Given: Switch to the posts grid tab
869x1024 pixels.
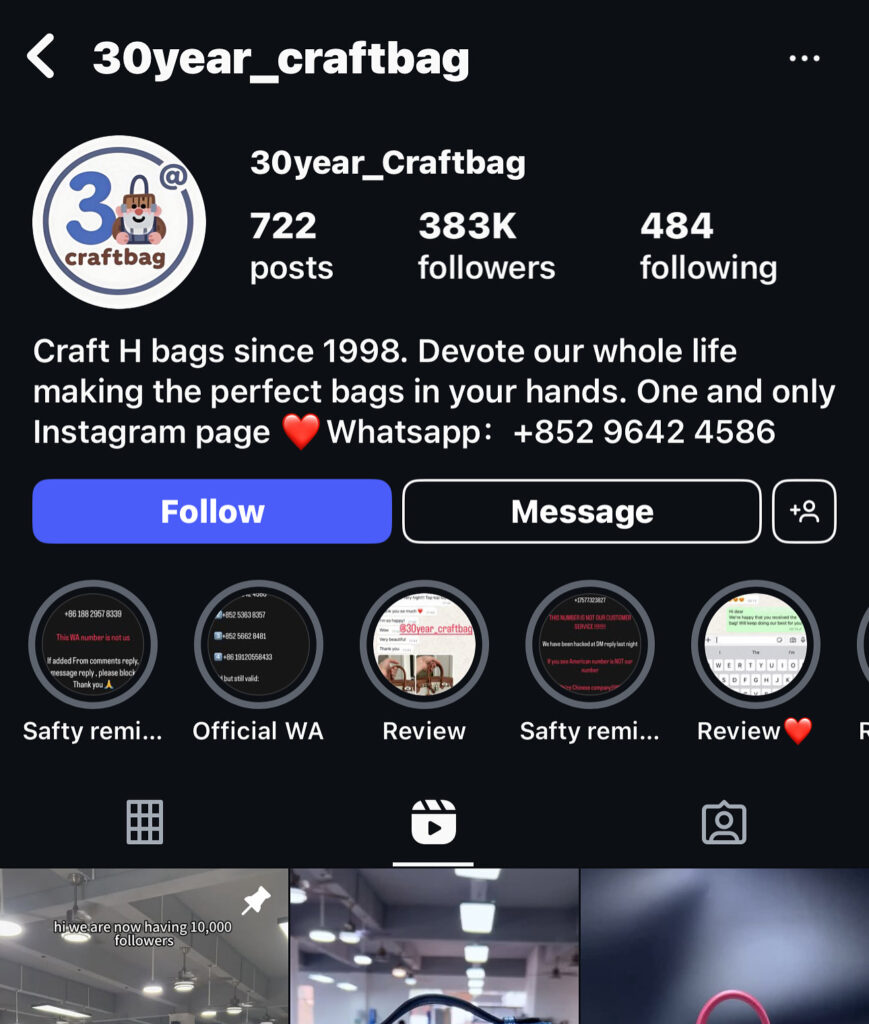Looking at the screenshot, I should (x=144, y=823).
